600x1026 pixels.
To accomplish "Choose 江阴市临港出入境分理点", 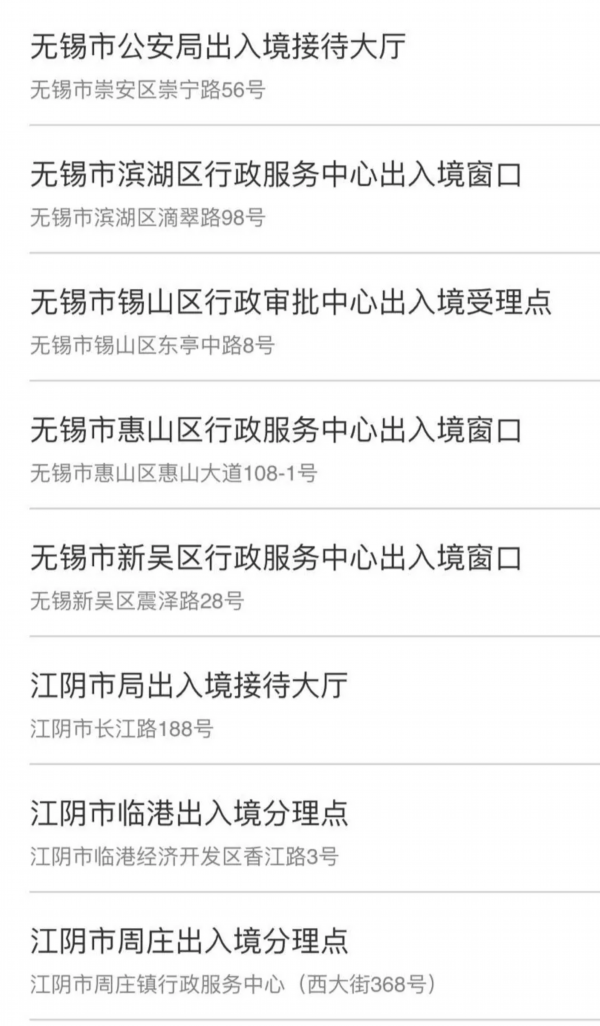I will (189, 814).
